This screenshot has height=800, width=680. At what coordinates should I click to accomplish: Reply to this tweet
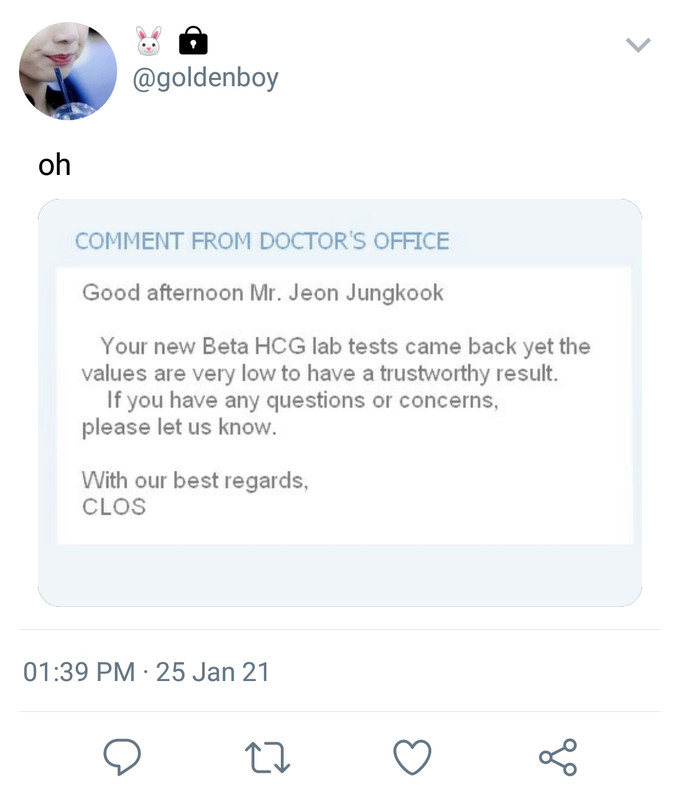(x=122, y=757)
